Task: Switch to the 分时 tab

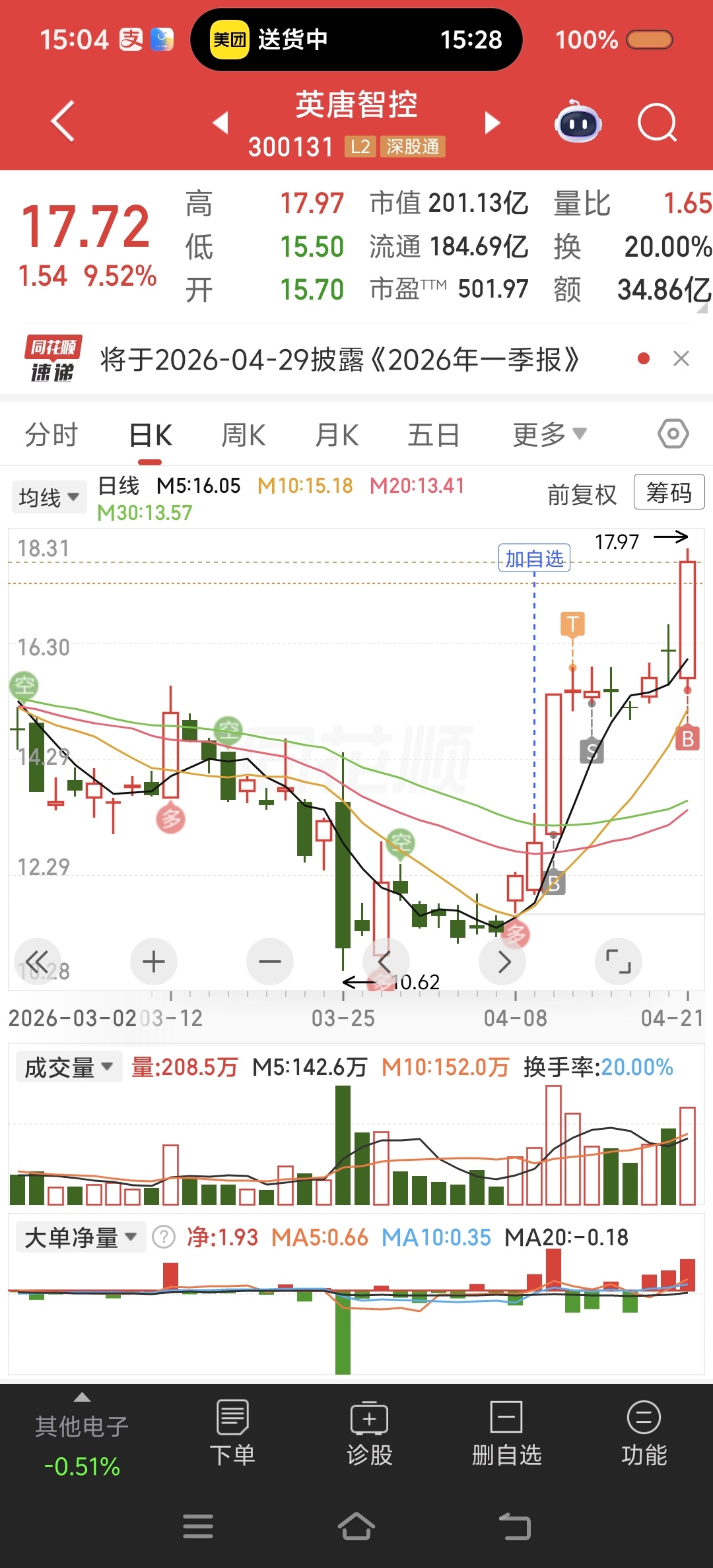Action: click(51, 435)
